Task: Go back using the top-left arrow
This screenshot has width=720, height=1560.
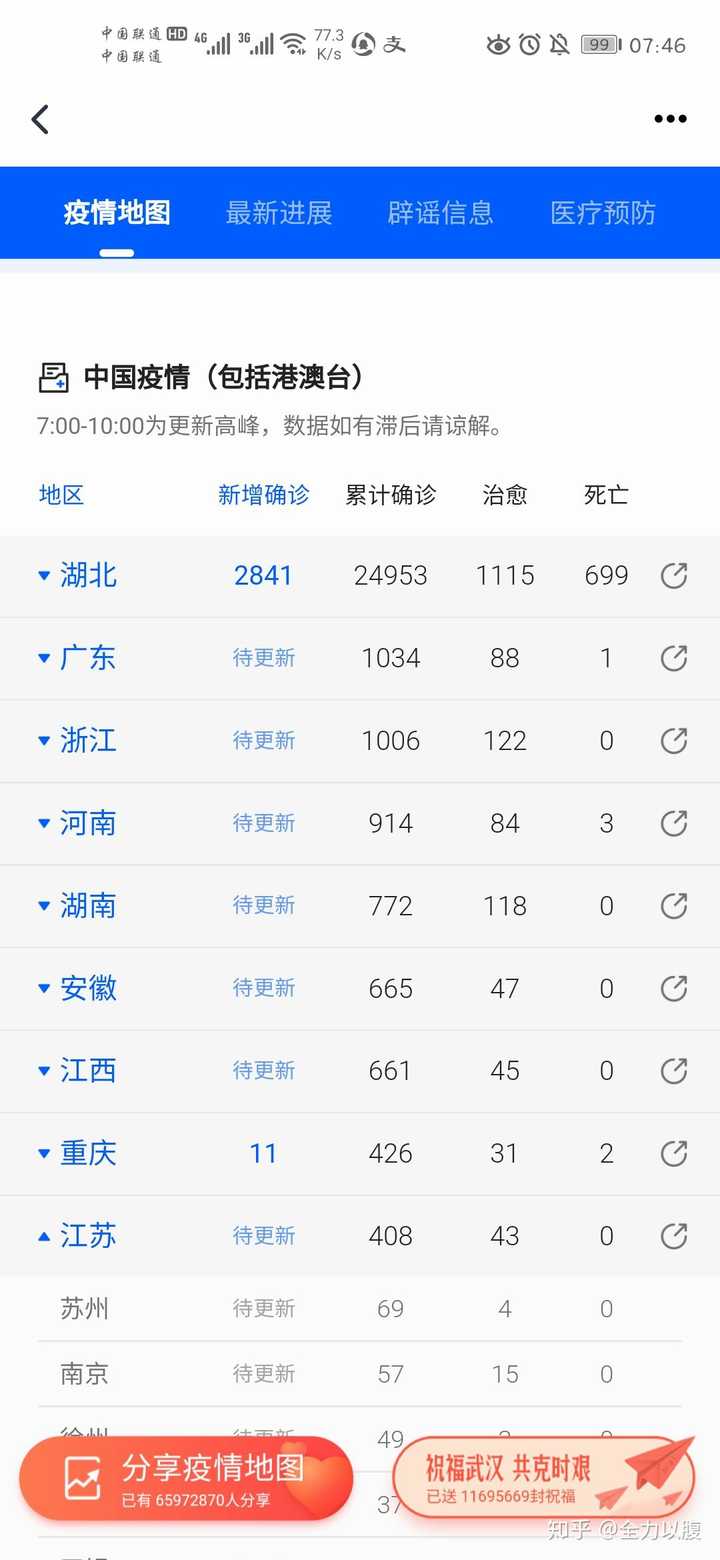Action: [x=40, y=119]
